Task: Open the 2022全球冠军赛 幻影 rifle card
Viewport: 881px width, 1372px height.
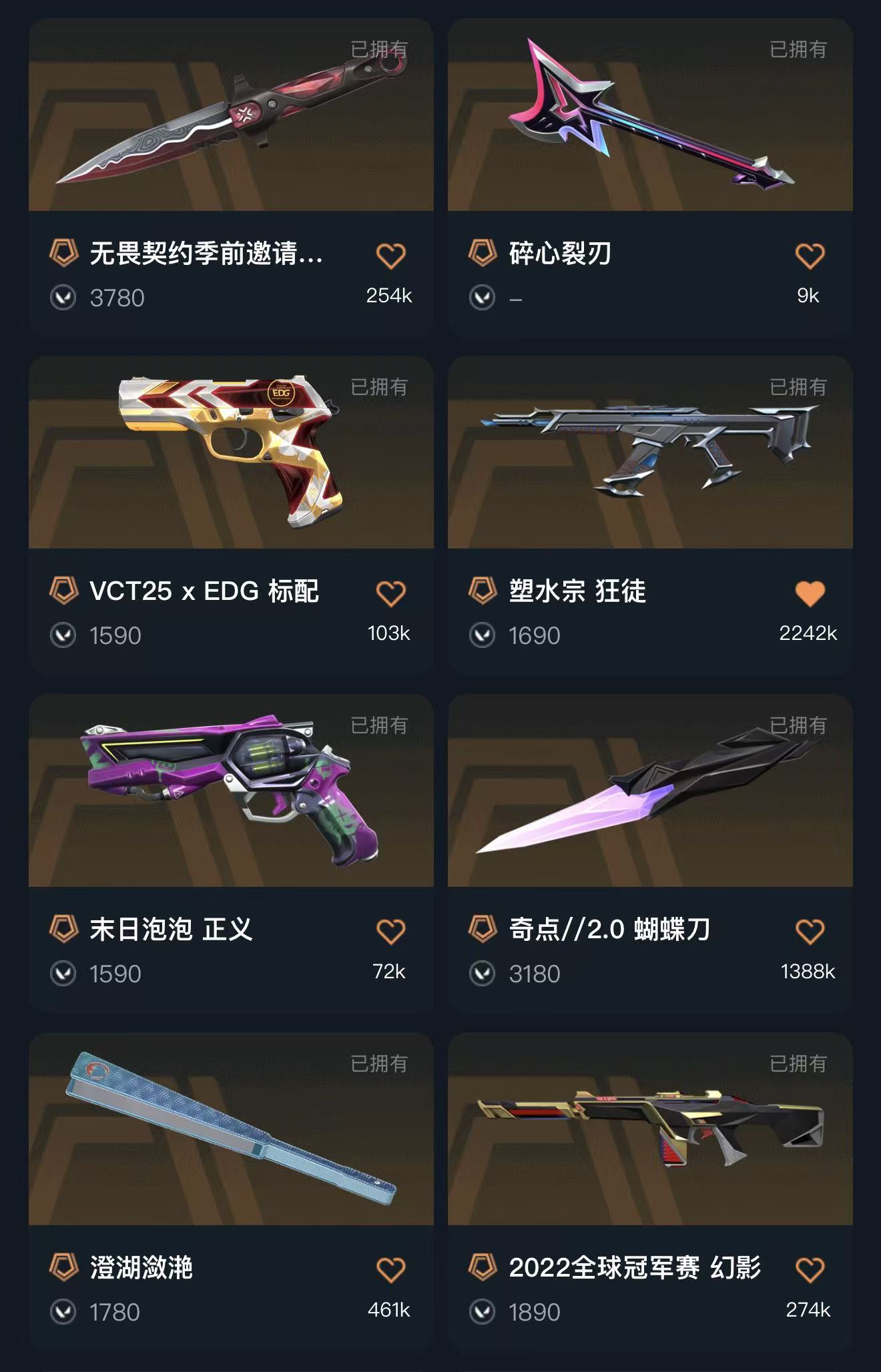Action: [x=650, y=1191]
